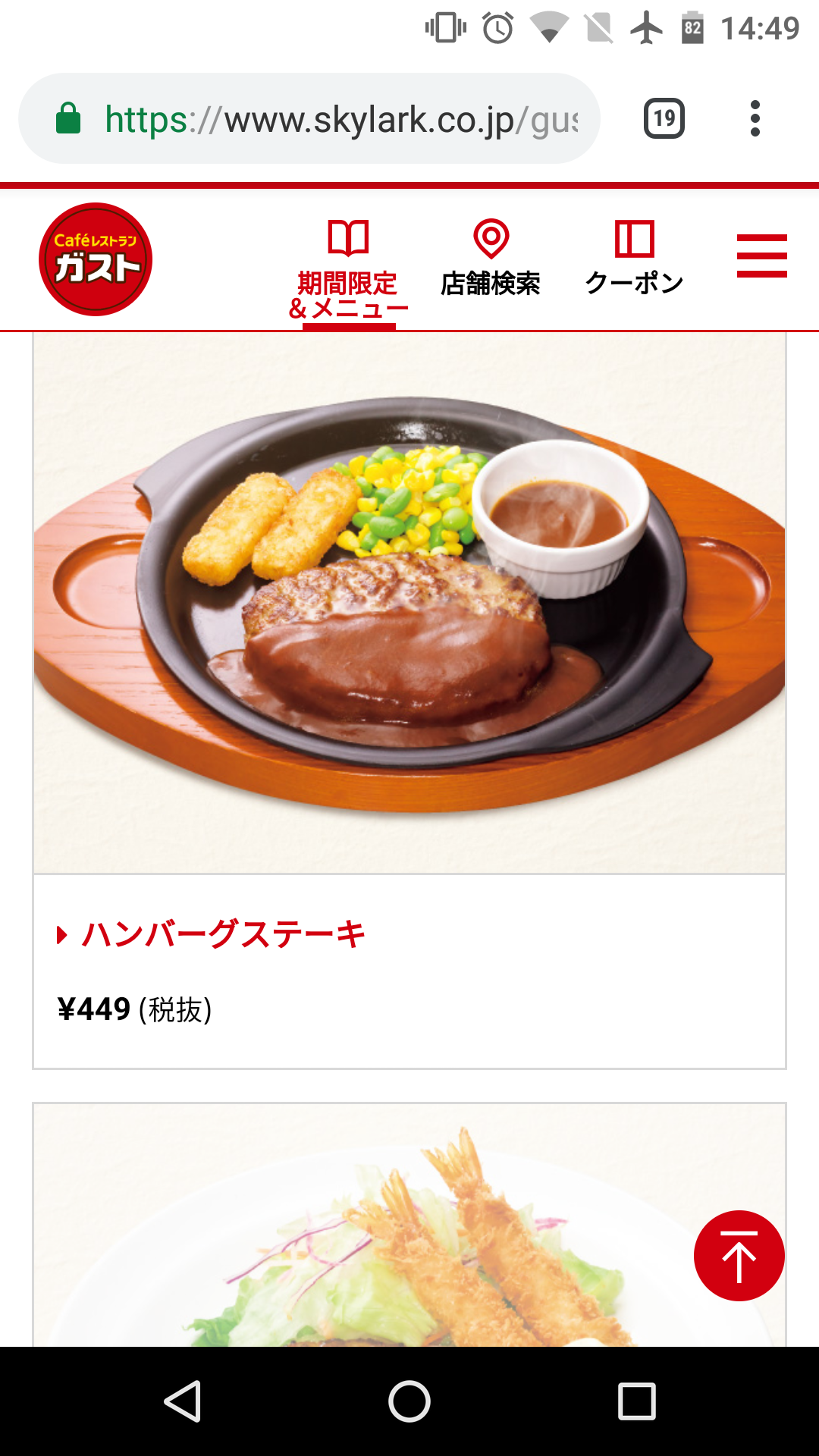Open 店舗検索 store search
Image resolution: width=819 pixels, height=1456 pixels.
(491, 259)
